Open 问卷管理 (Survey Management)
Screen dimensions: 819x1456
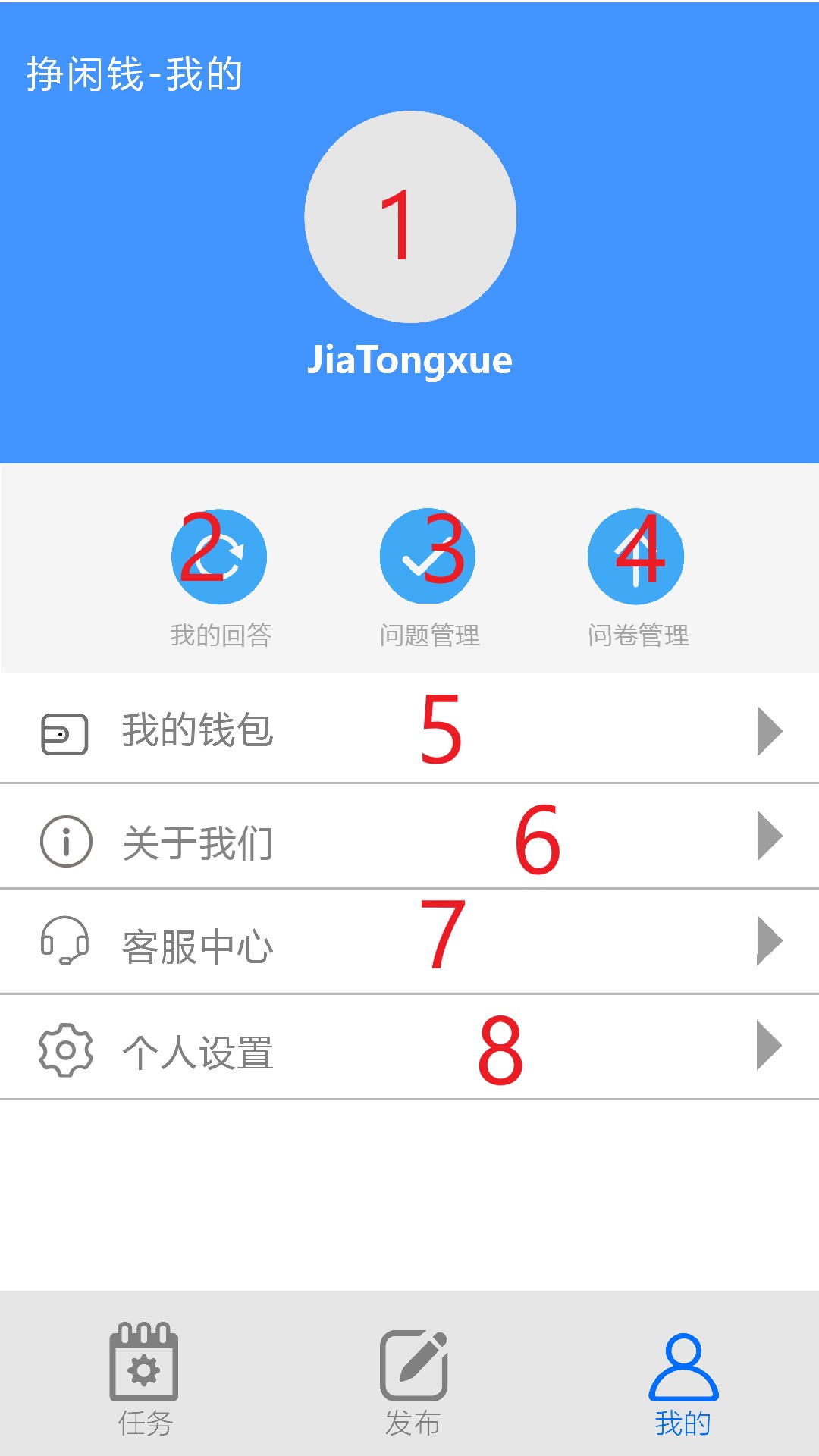[636, 557]
